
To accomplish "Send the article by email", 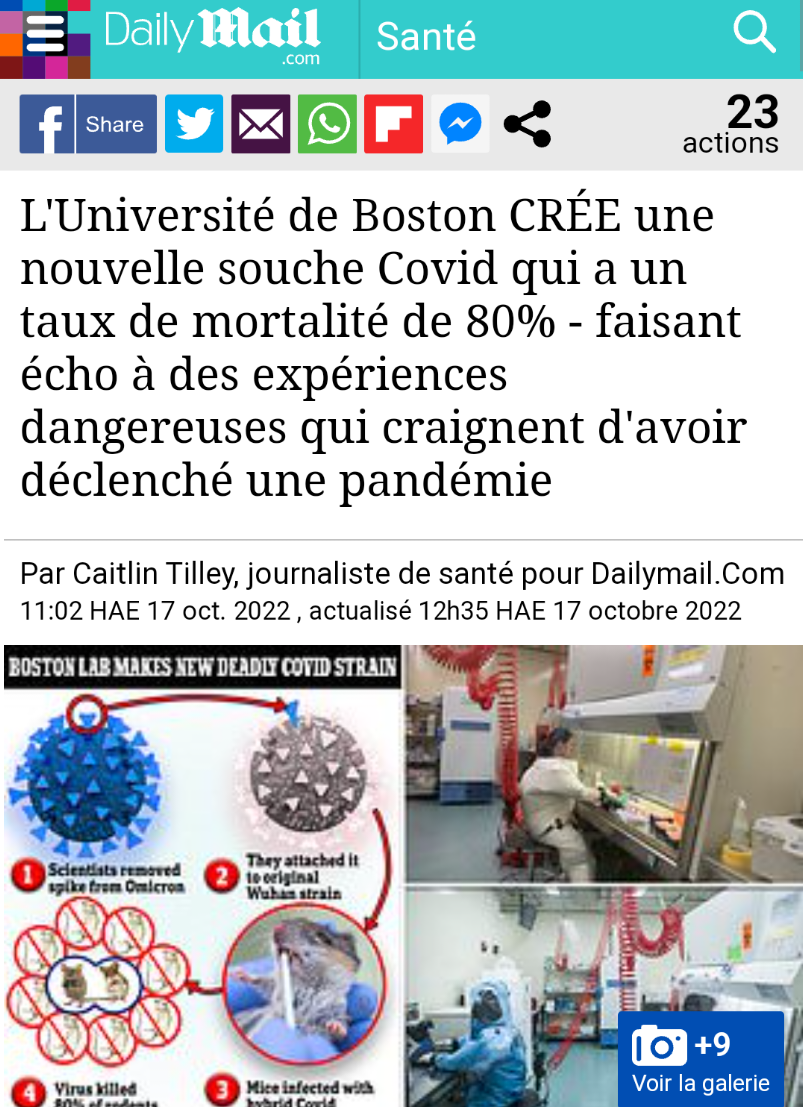I will tap(261, 124).
